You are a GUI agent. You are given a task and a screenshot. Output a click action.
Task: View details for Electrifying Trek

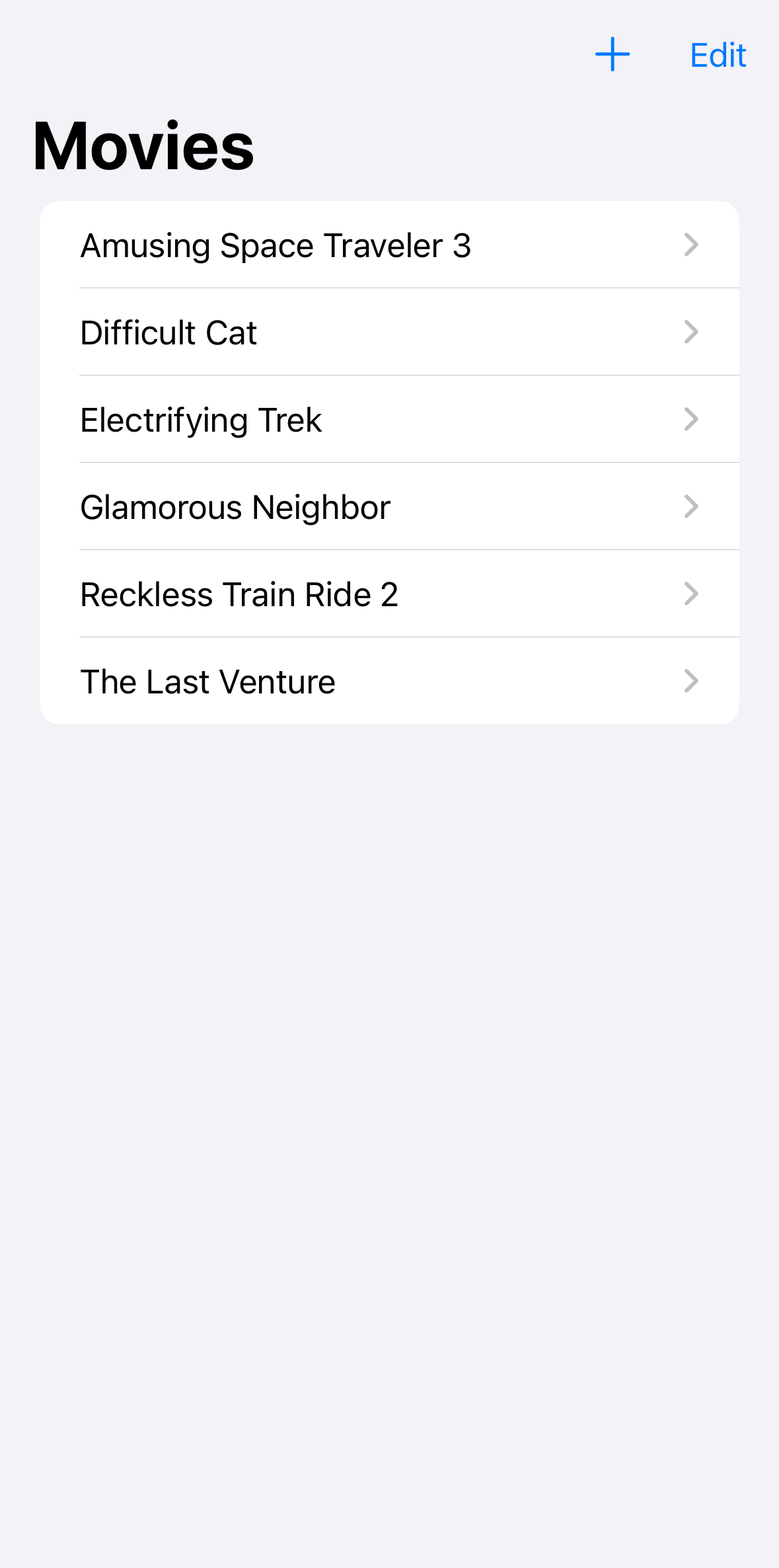click(389, 420)
